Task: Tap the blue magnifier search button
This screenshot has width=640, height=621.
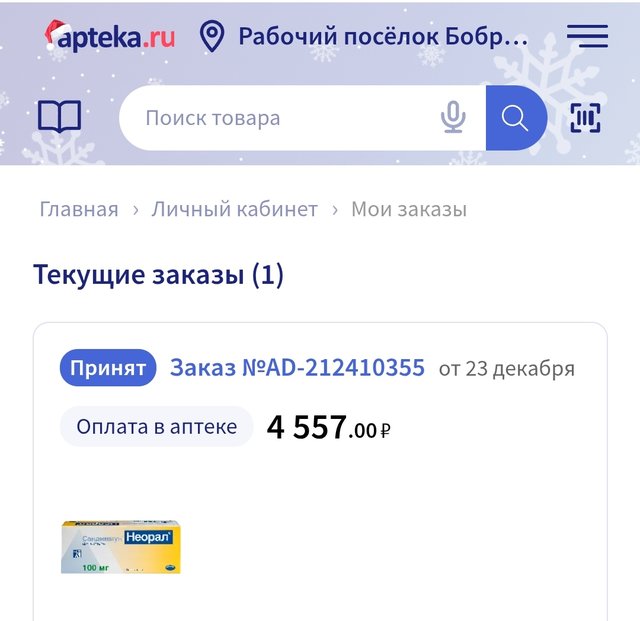Action: (x=515, y=118)
